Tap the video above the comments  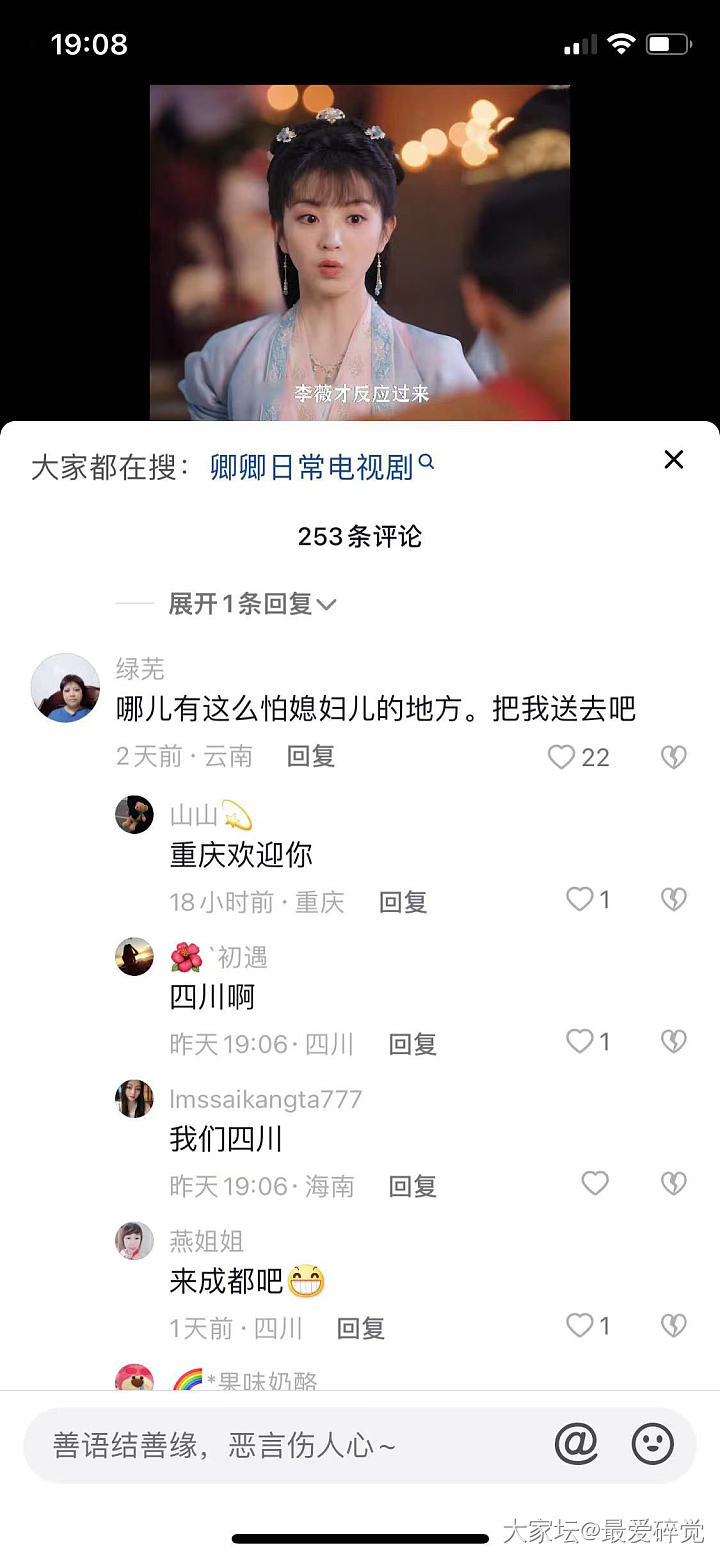point(360,252)
